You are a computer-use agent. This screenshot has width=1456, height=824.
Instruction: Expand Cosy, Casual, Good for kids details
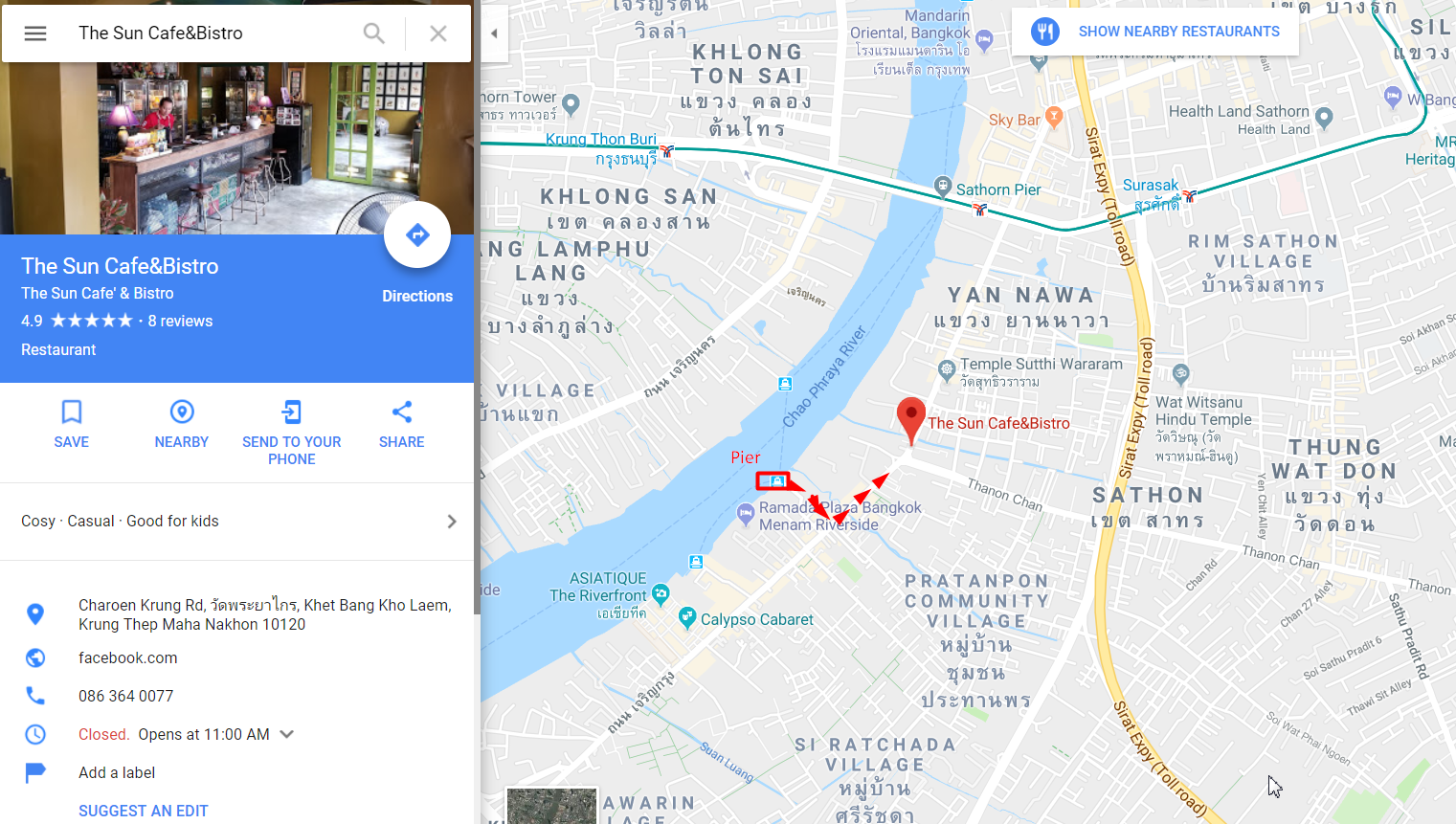[x=451, y=522]
